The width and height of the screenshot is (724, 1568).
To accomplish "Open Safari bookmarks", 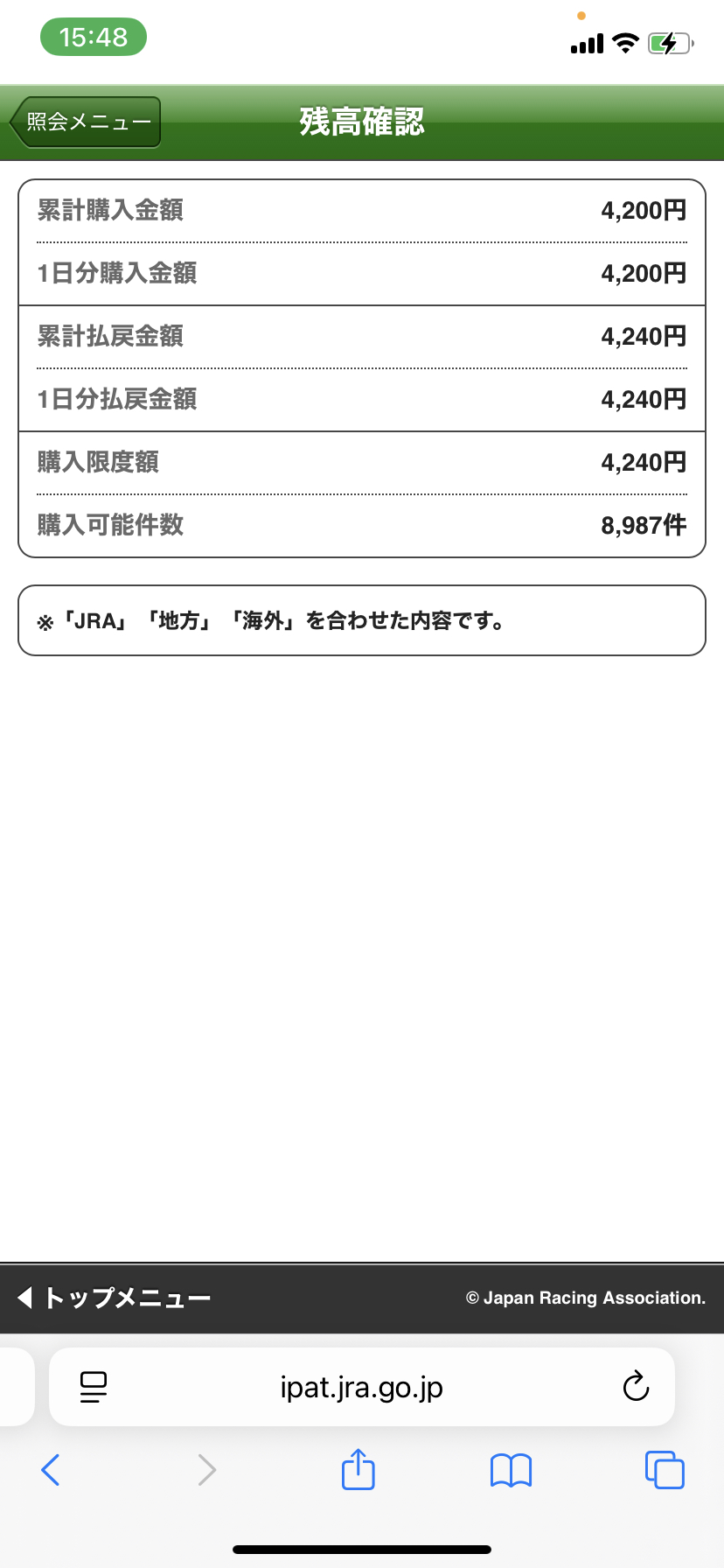I will click(x=511, y=1470).
